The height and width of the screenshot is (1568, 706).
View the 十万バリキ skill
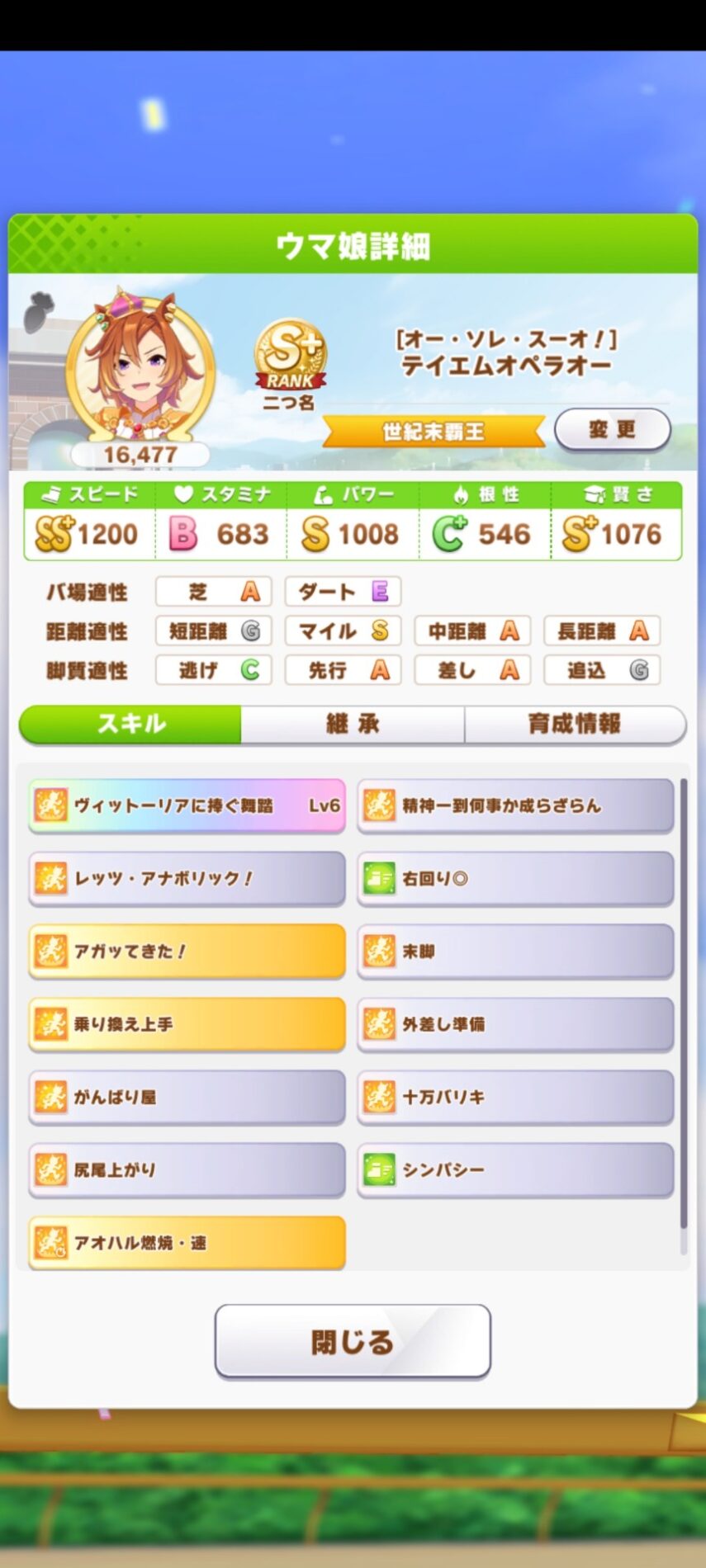pyautogui.click(x=515, y=1097)
